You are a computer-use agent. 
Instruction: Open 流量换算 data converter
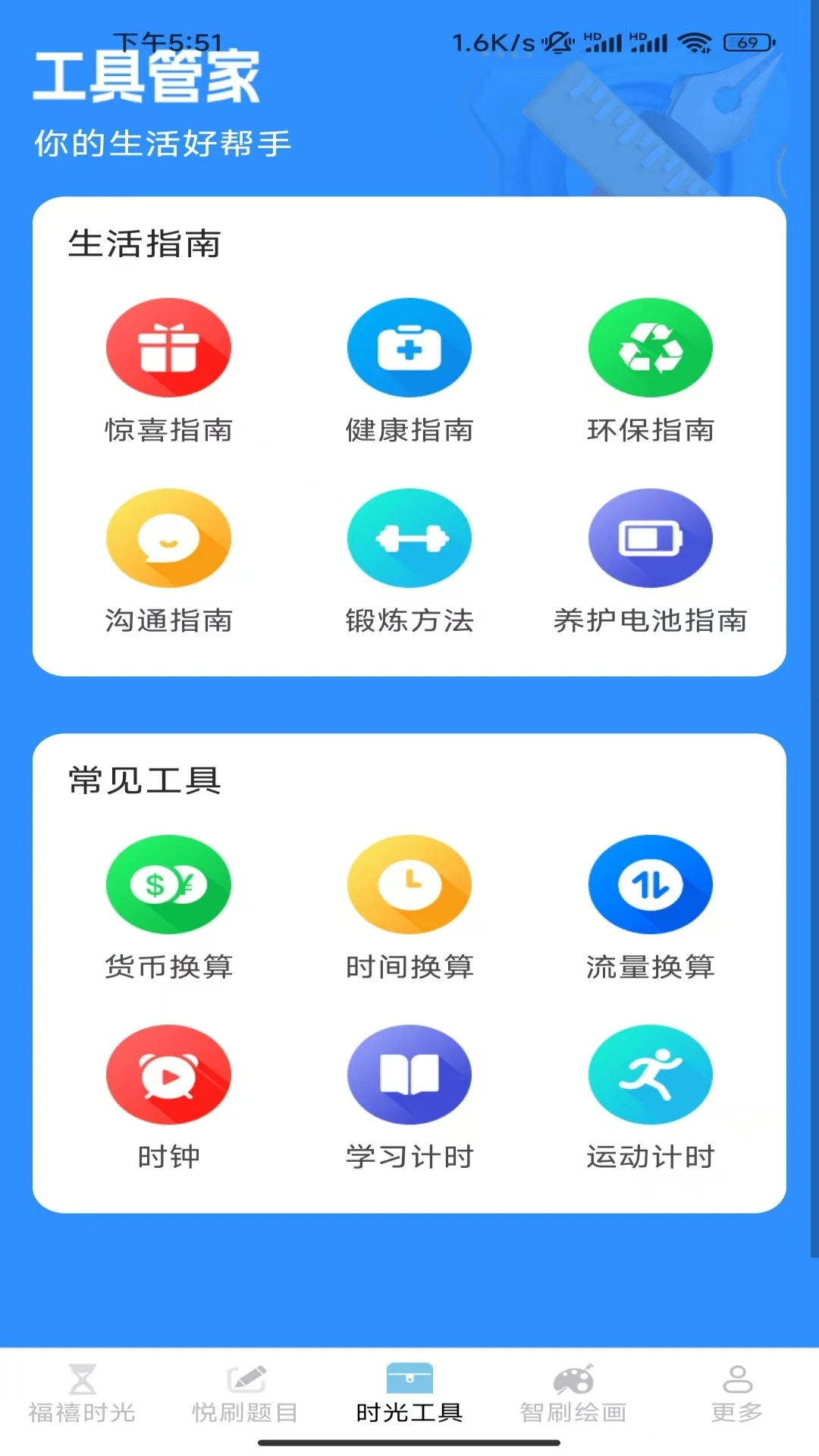(x=651, y=885)
